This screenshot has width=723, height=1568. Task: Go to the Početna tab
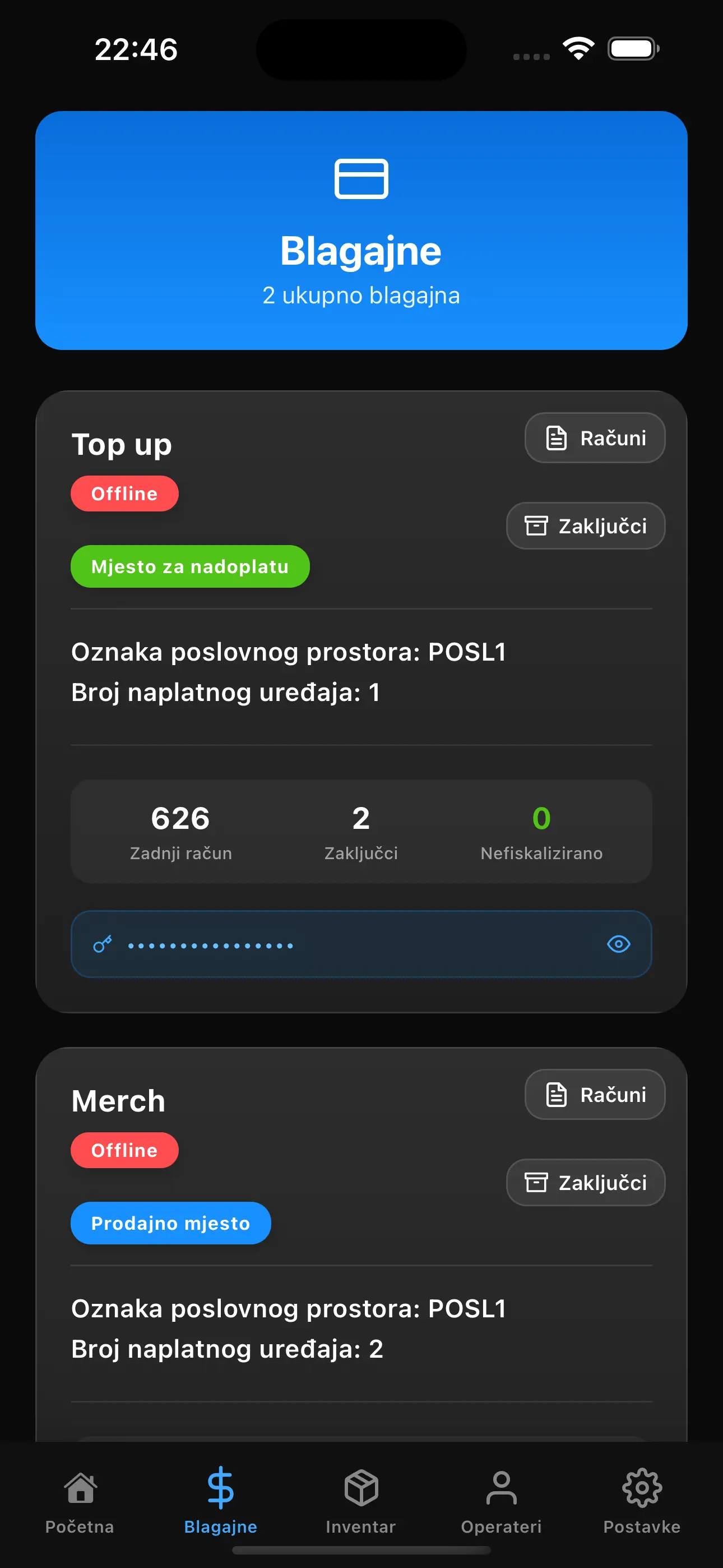point(80,1500)
